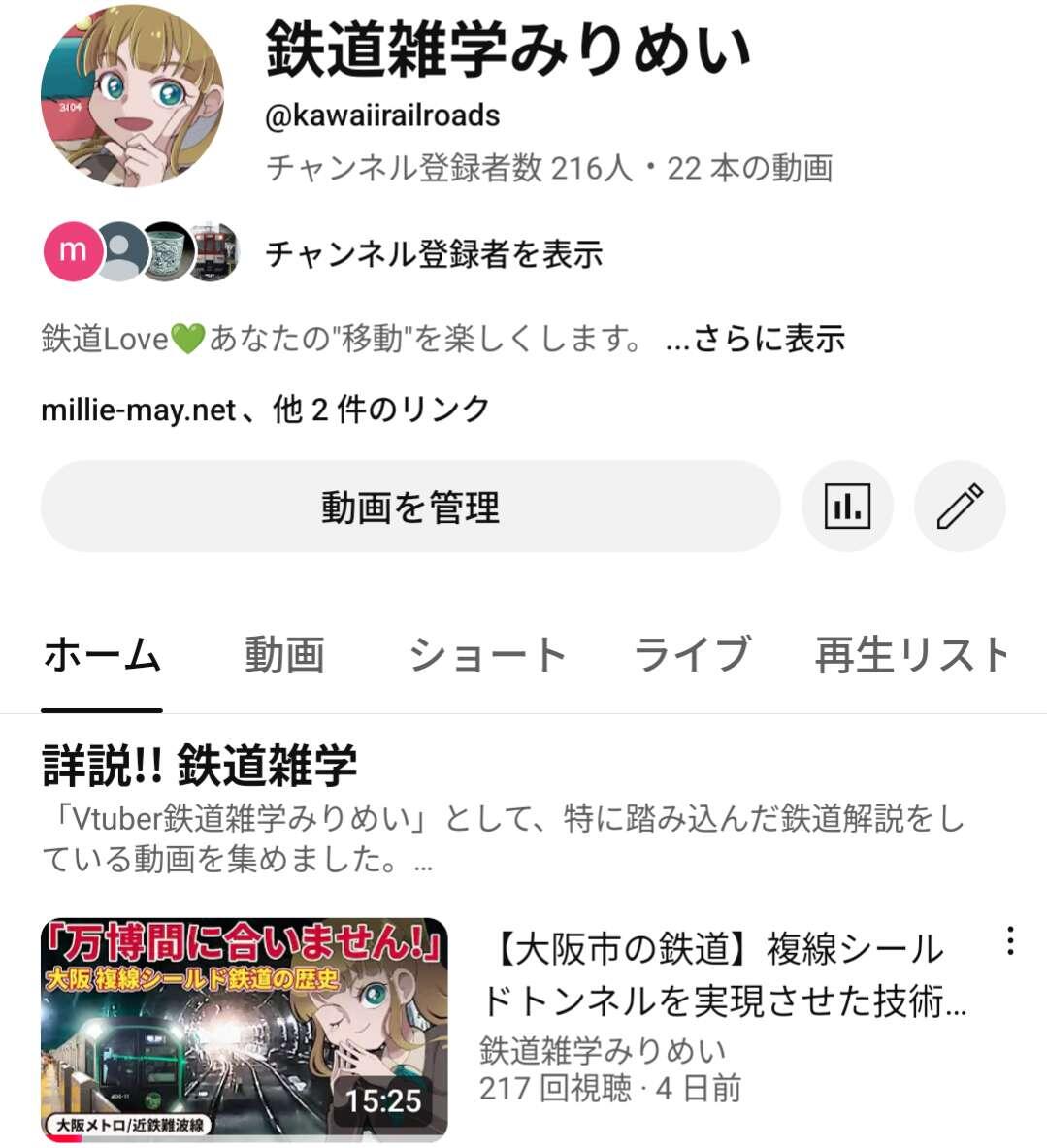The image size is (1047, 1148).
Task: Select the ホーム tab
Action: click(x=101, y=655)
